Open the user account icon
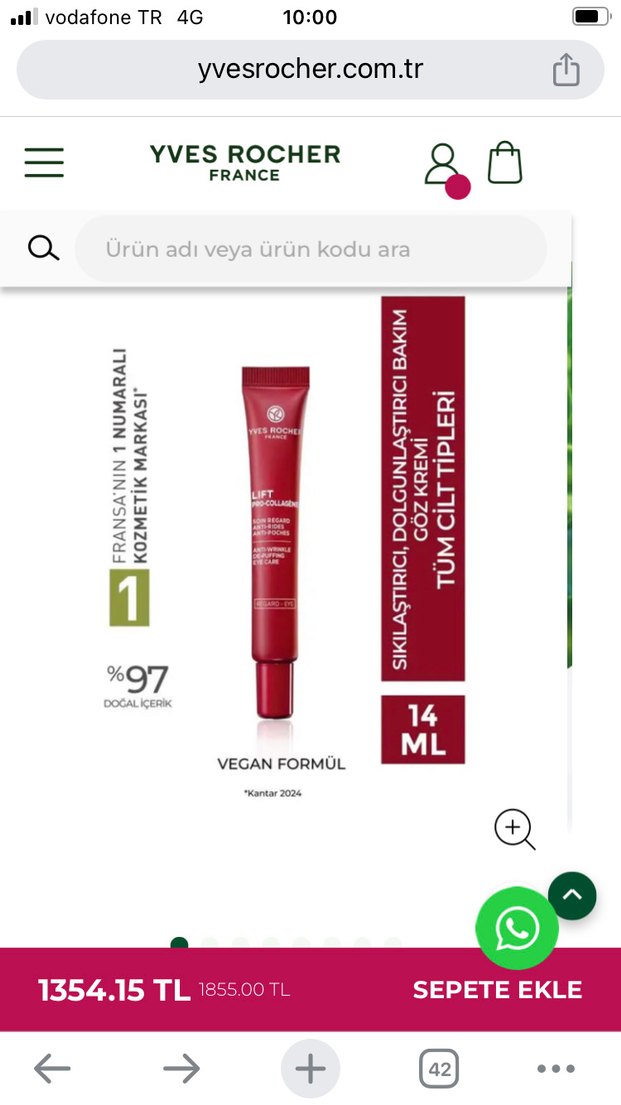This screenshot has width=621, height=1105. pos(441,164)
